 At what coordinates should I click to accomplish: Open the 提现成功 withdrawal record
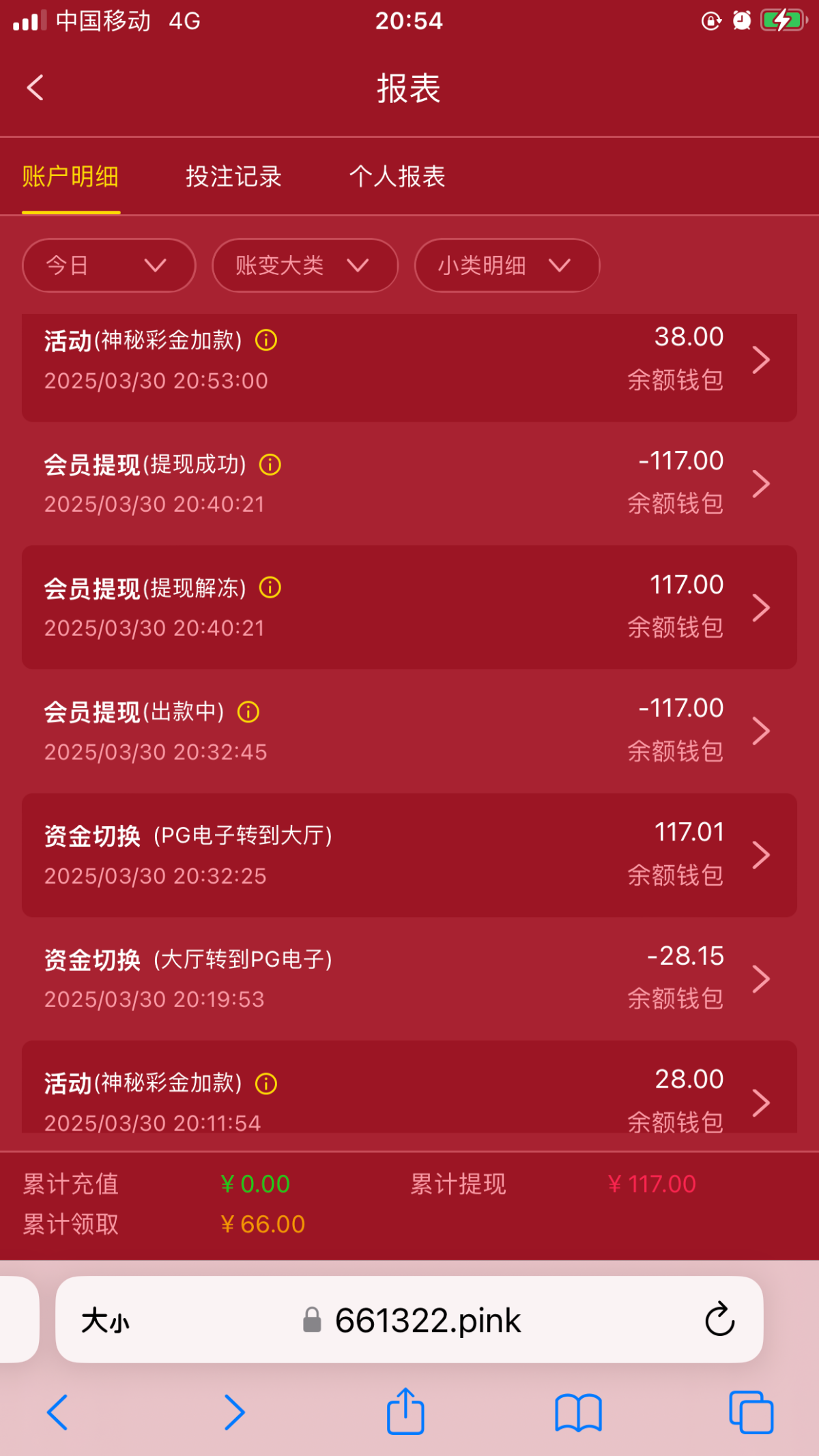[409, 483]
